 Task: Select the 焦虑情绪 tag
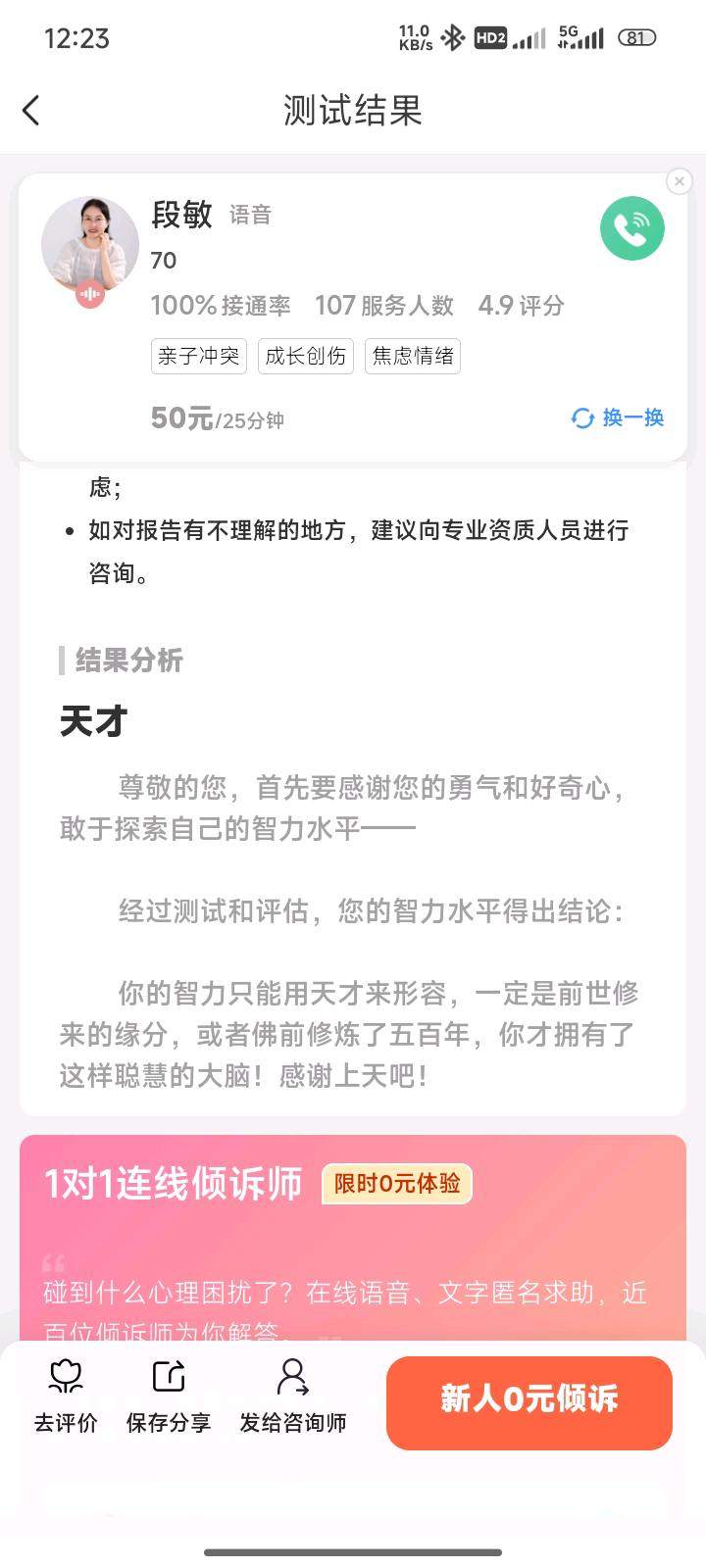413,356
